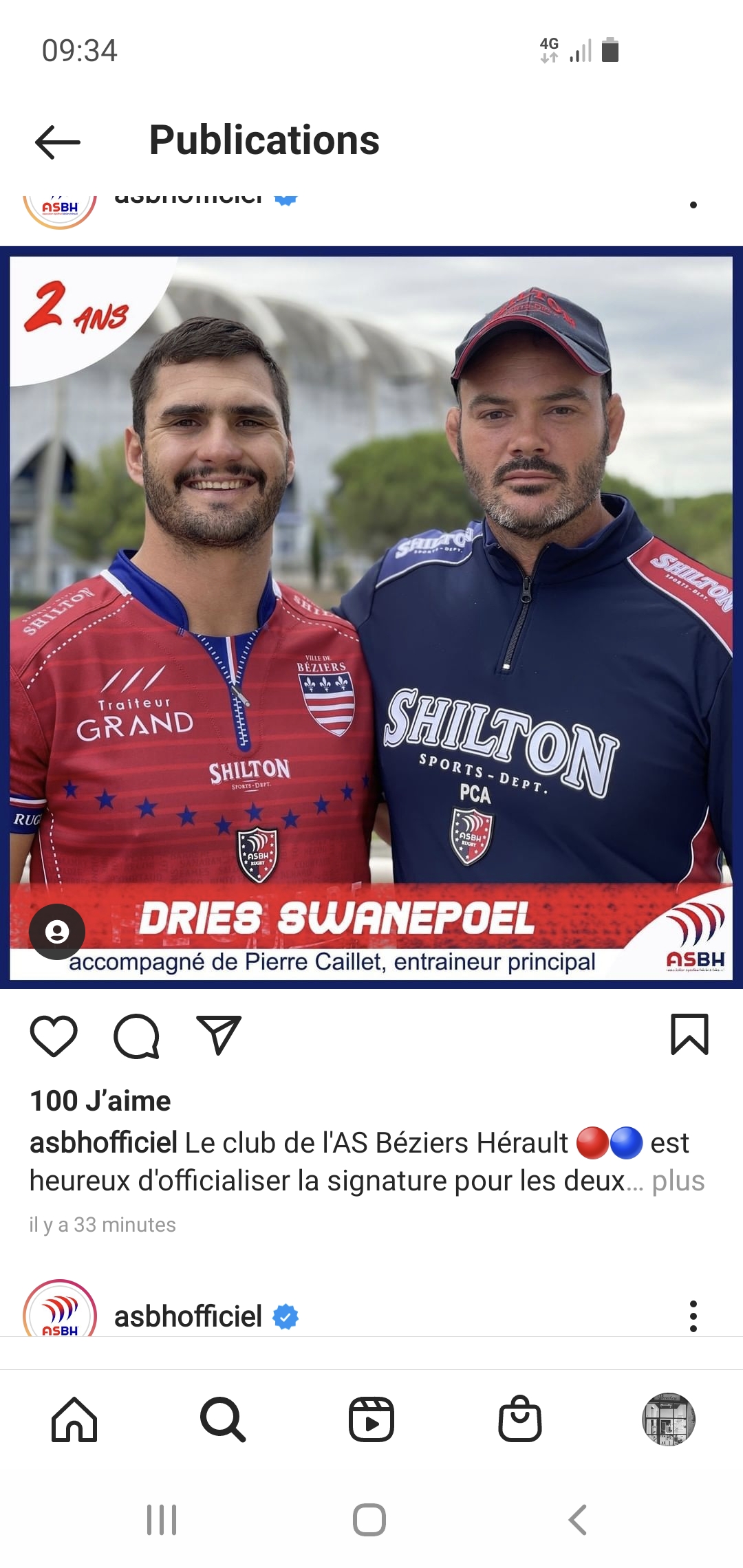Open the asbhofficiel profile from the caption
Screen dimensions: 743x1568
[x=103, y=1143]
